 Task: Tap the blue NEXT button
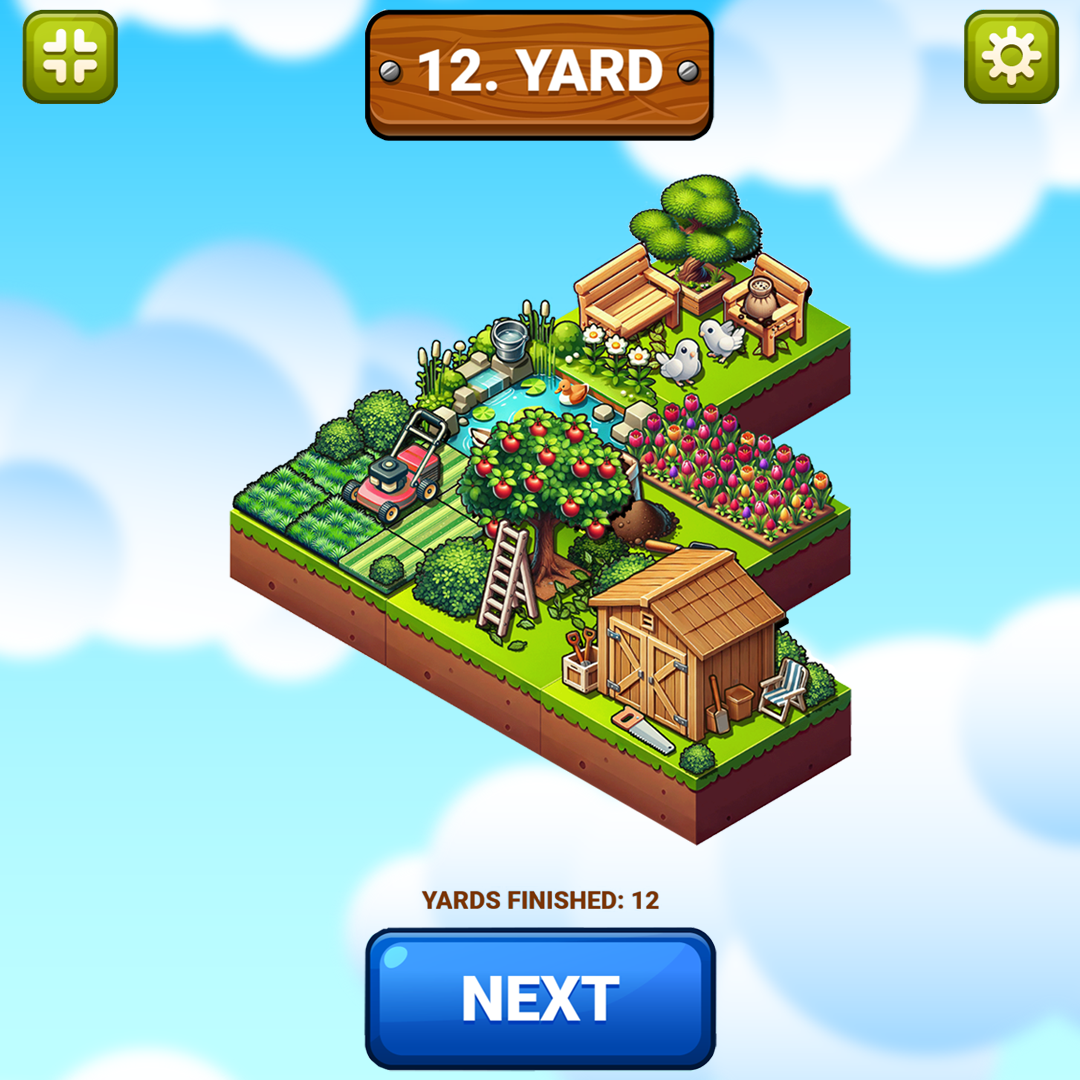[540, 998]
